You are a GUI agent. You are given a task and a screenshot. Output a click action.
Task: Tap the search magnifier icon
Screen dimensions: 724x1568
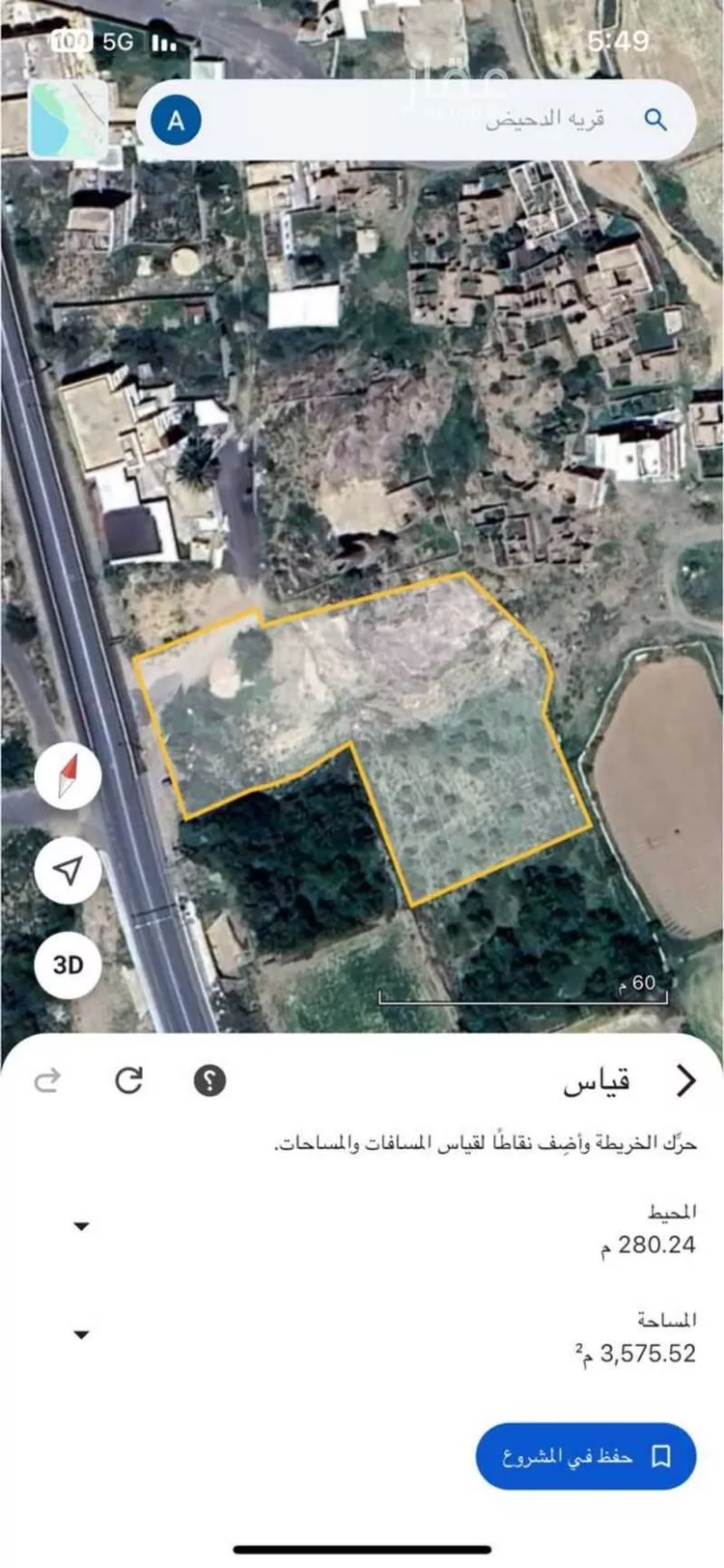pyautogui.click(x=655, y=121)
